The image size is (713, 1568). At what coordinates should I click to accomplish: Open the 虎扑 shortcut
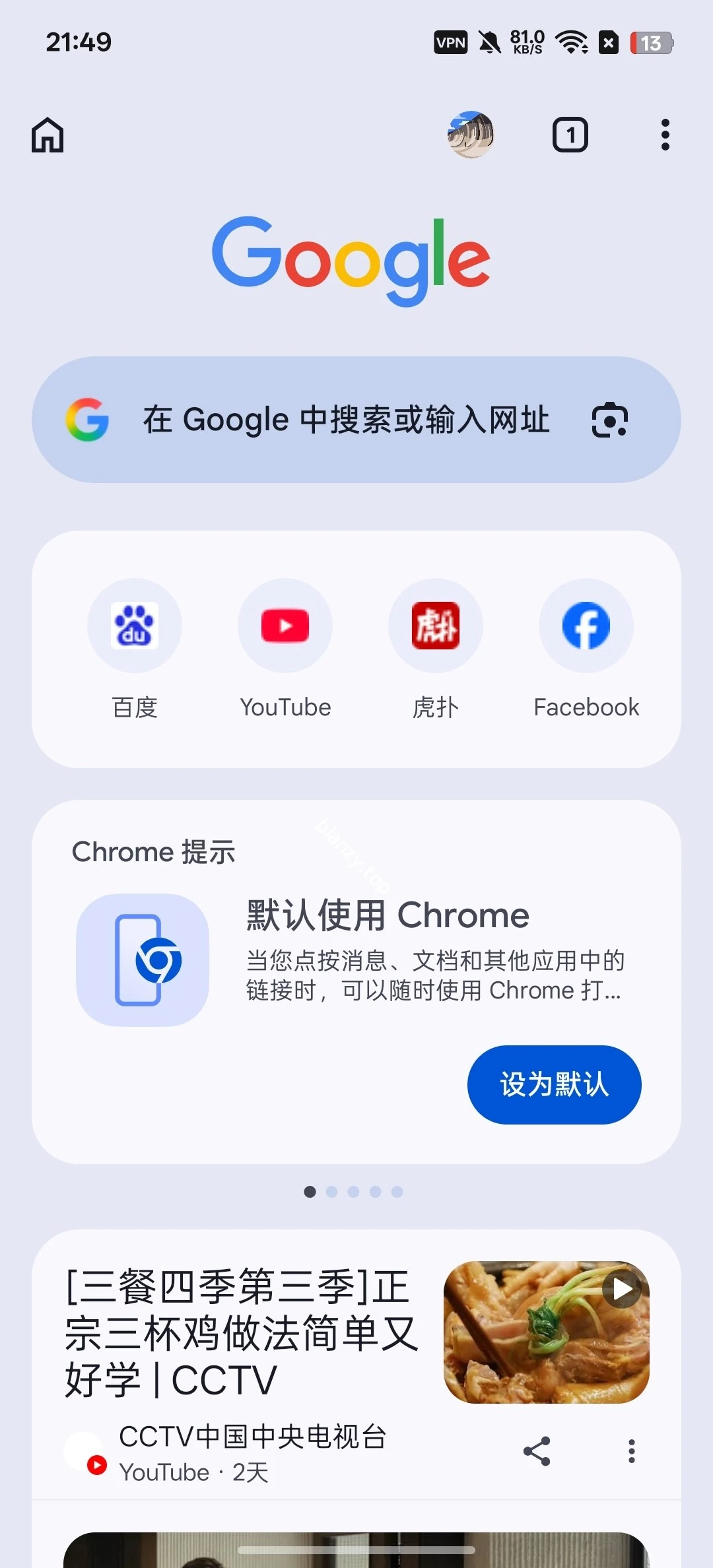point(436,626)
